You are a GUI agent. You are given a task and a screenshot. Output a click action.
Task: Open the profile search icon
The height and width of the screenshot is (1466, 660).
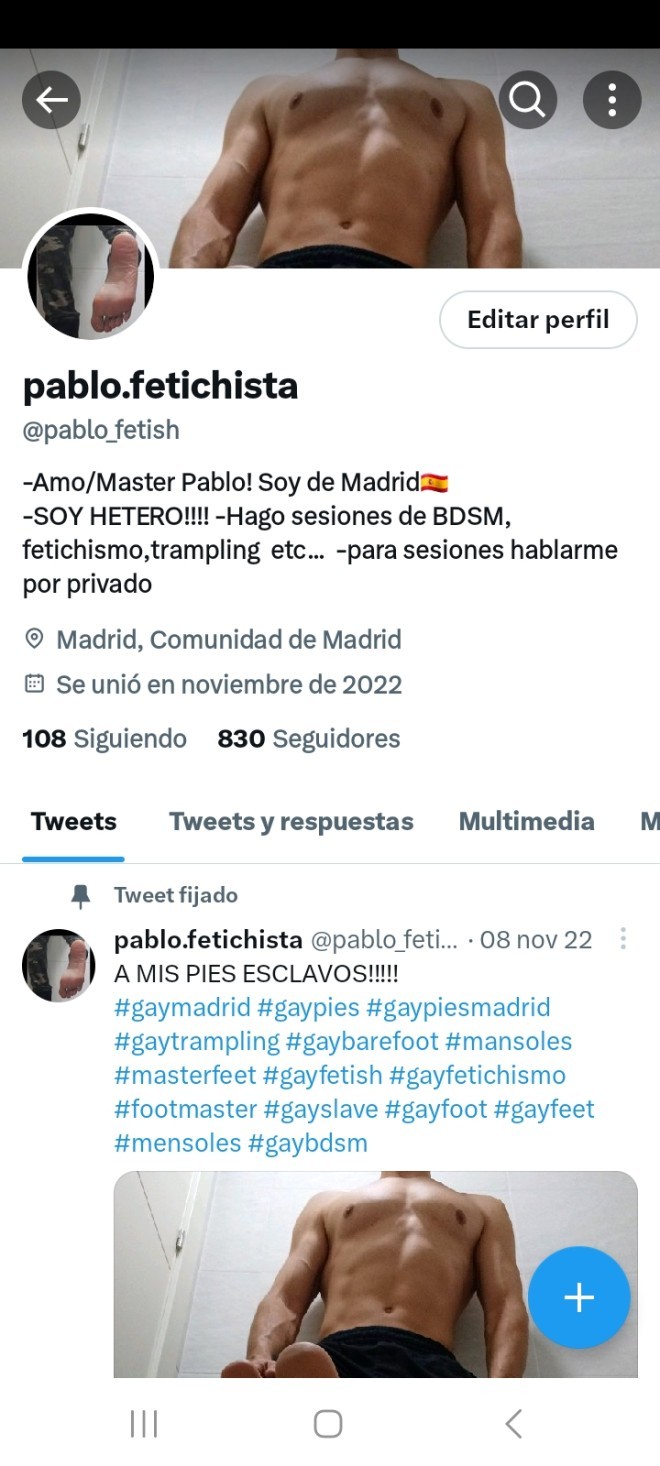pos(527,99)
